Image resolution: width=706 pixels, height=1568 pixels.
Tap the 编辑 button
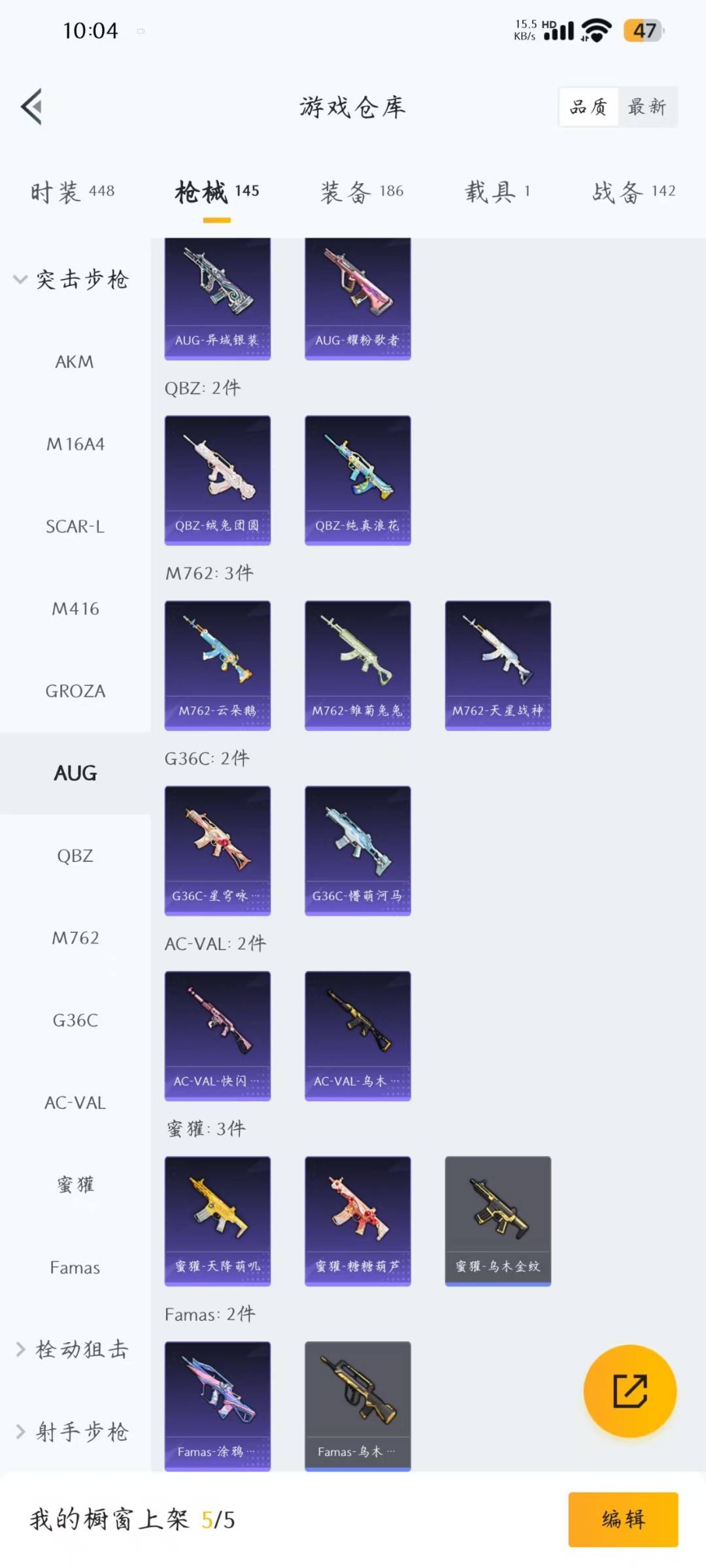[x=623, y=1519]
